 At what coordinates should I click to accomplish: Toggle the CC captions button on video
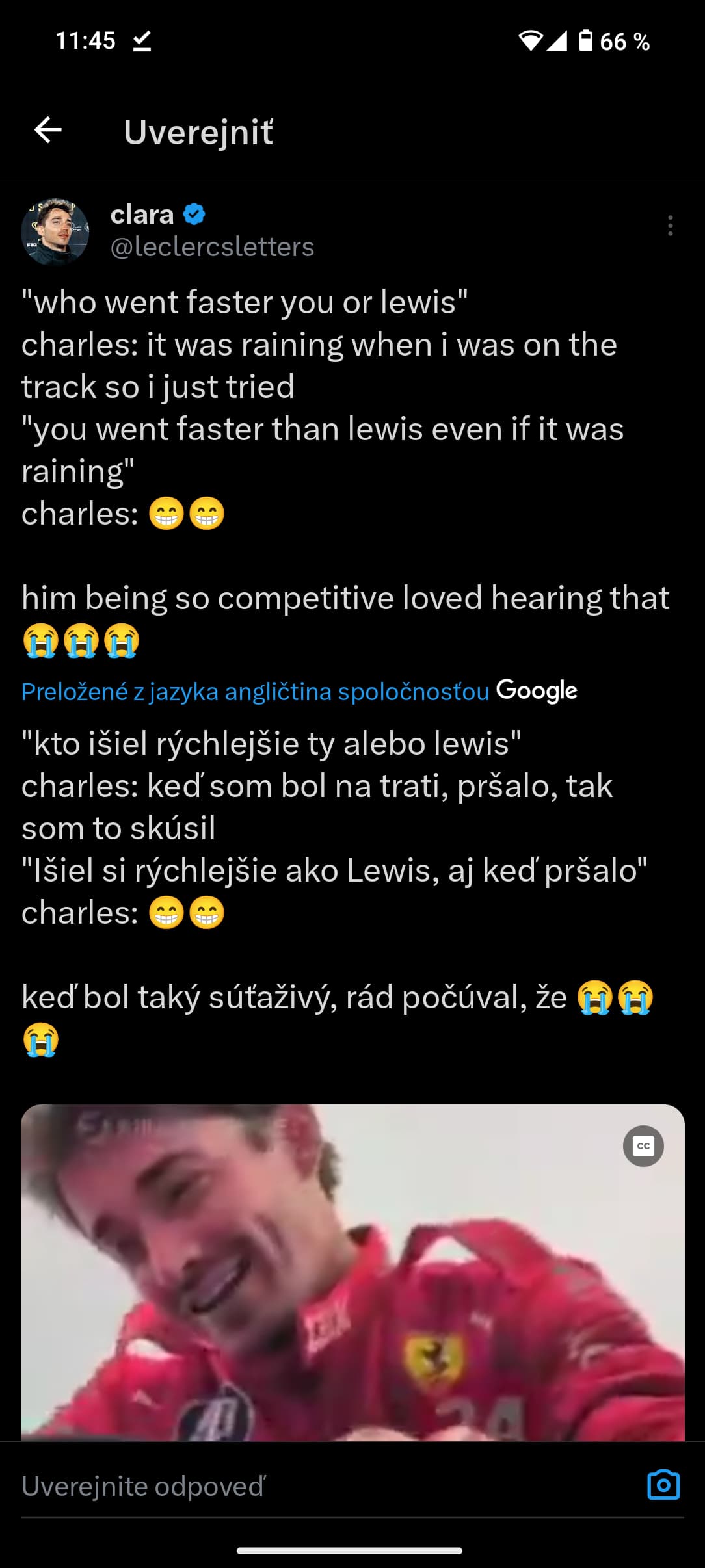(643, 1145)
